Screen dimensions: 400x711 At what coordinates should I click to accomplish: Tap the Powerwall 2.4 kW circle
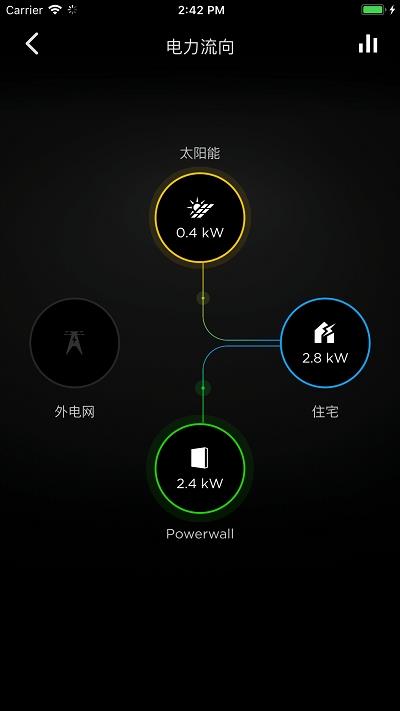pyautogui.click(x=200, y=468)
